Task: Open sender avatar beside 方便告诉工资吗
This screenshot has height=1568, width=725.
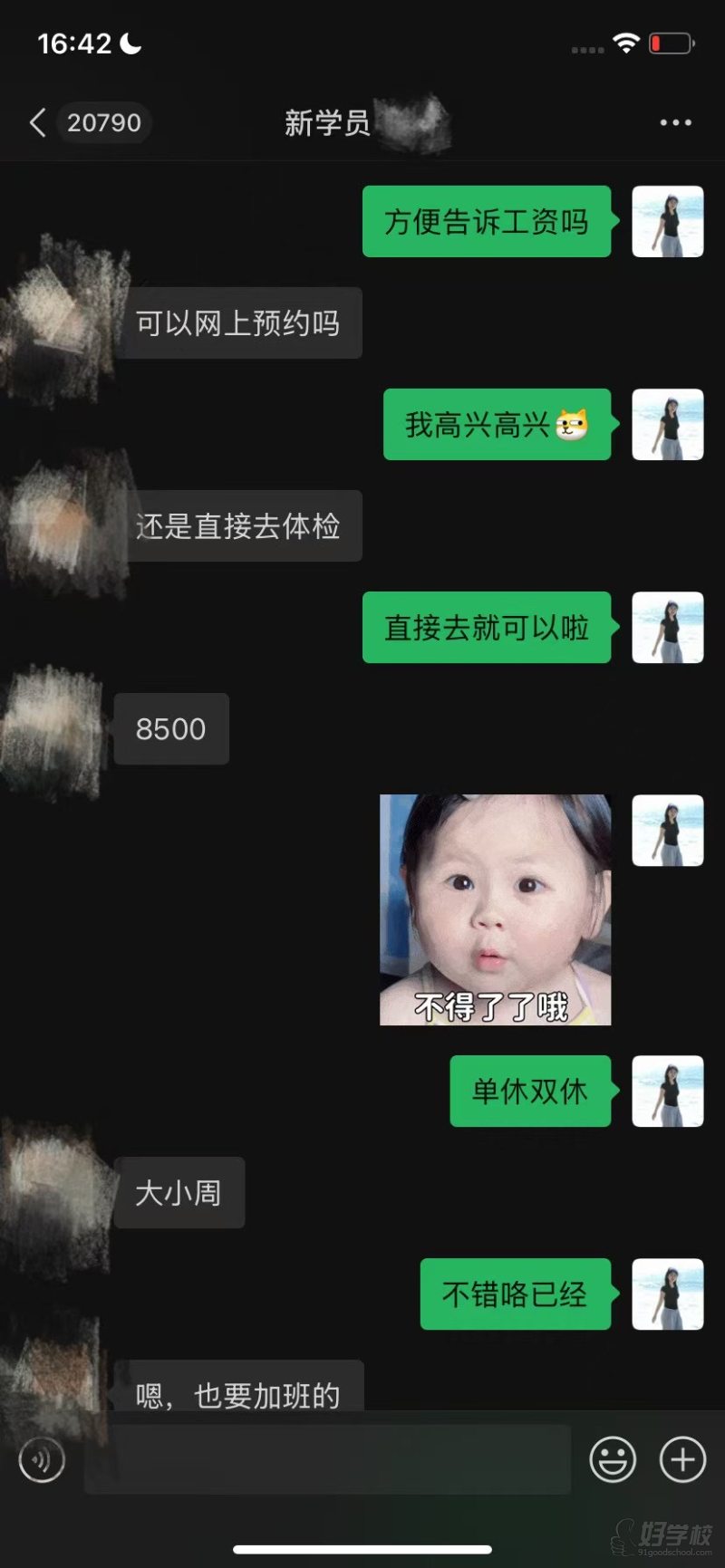Action: 667,222
